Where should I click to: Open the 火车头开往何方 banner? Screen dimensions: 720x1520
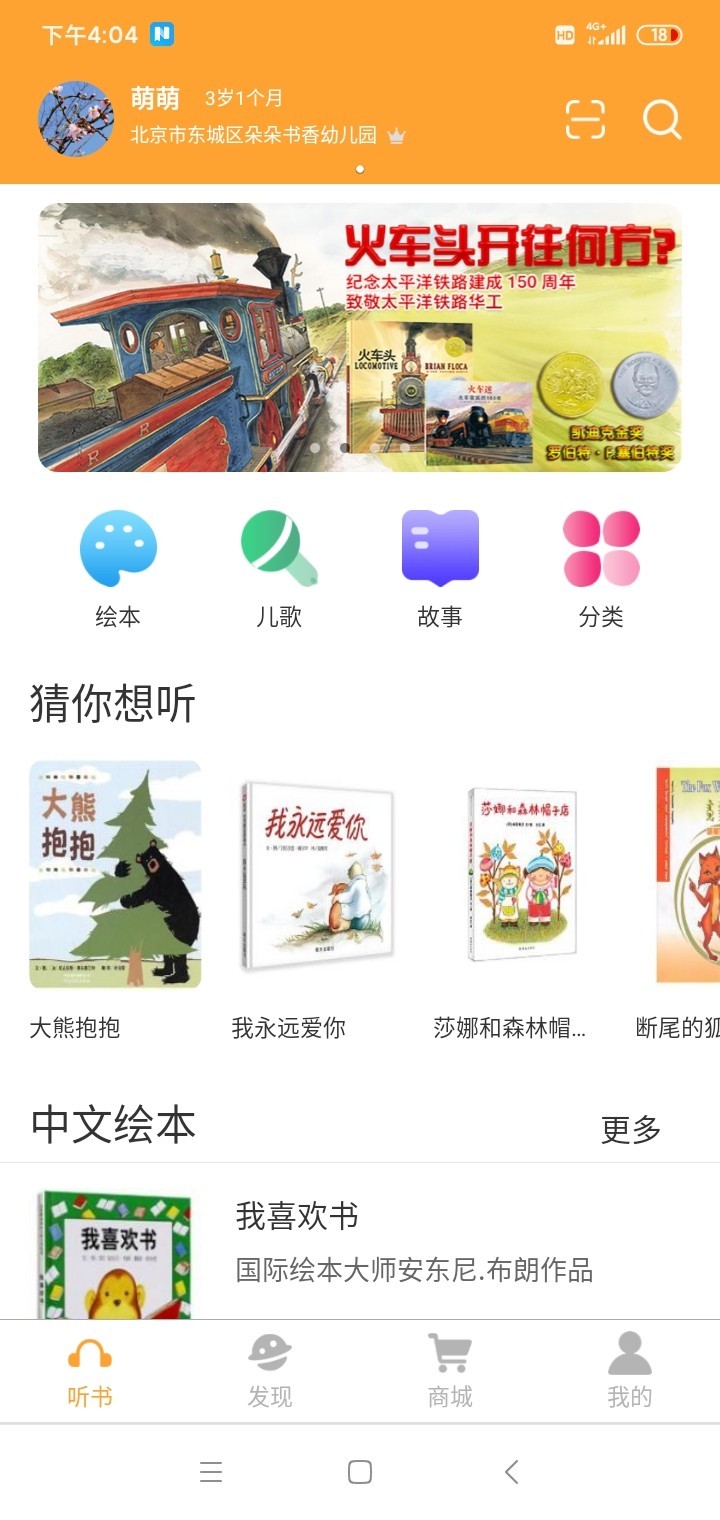point(360,337)
